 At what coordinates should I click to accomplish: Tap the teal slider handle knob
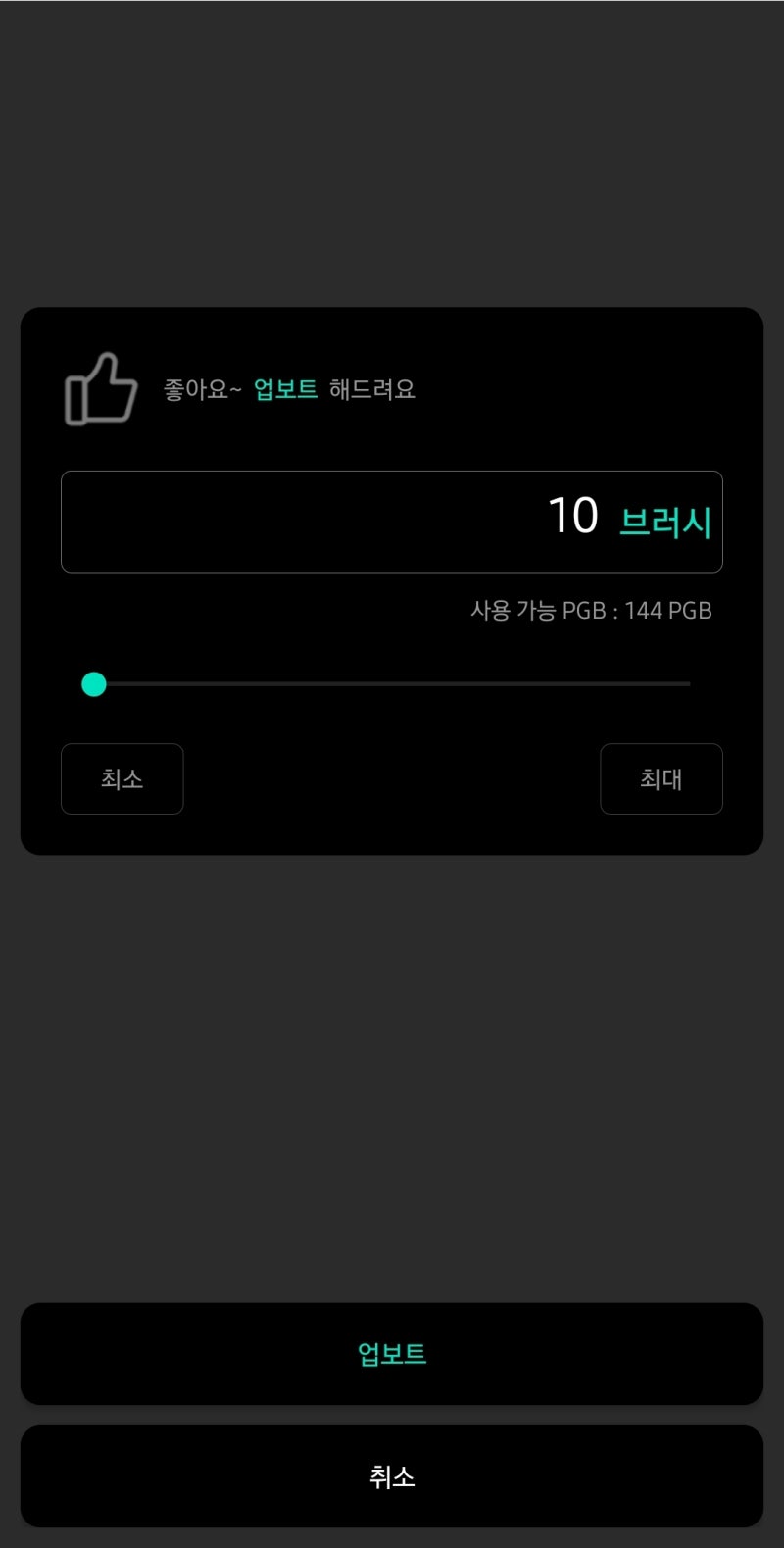pos(94,683)
